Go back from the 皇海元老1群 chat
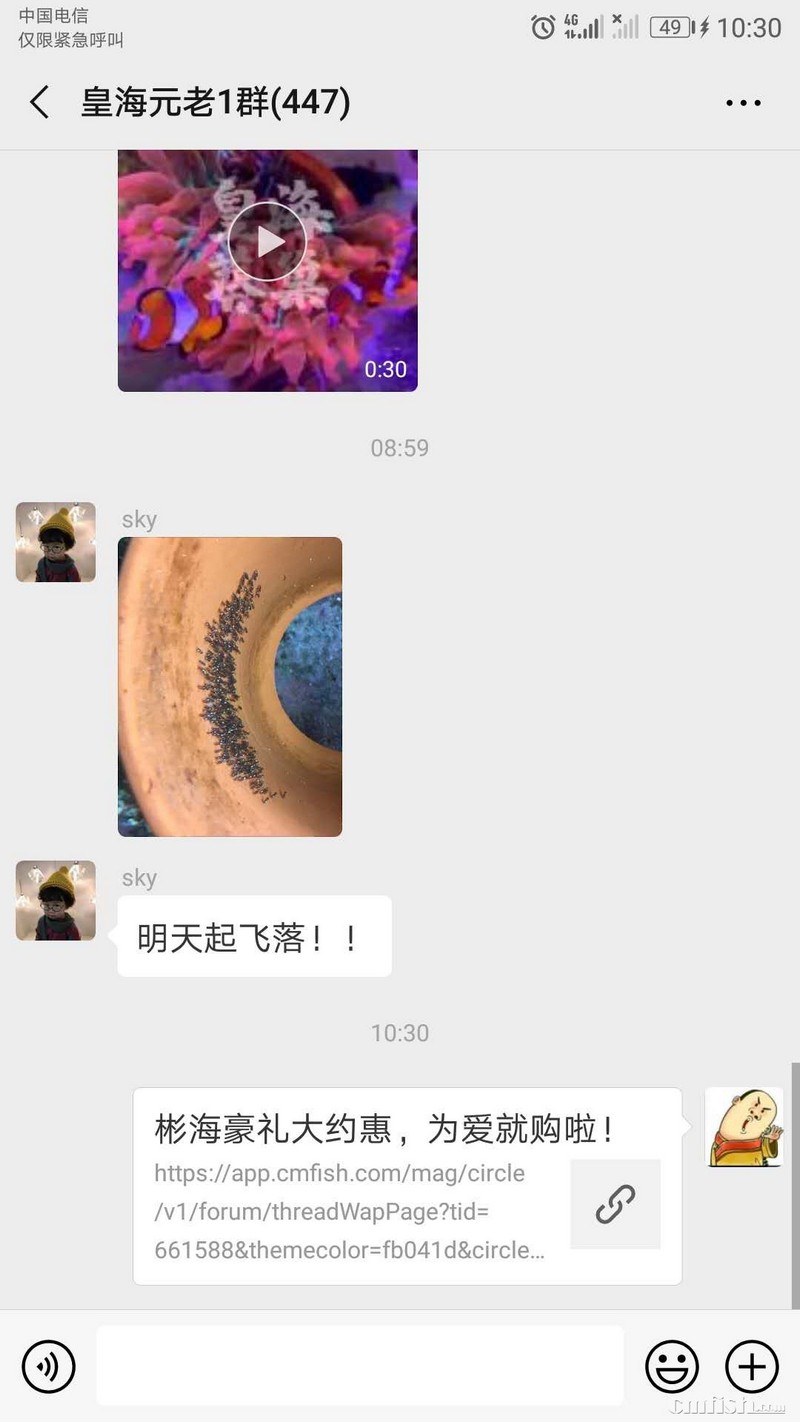 pyautogui.click(x=40, y=102)
